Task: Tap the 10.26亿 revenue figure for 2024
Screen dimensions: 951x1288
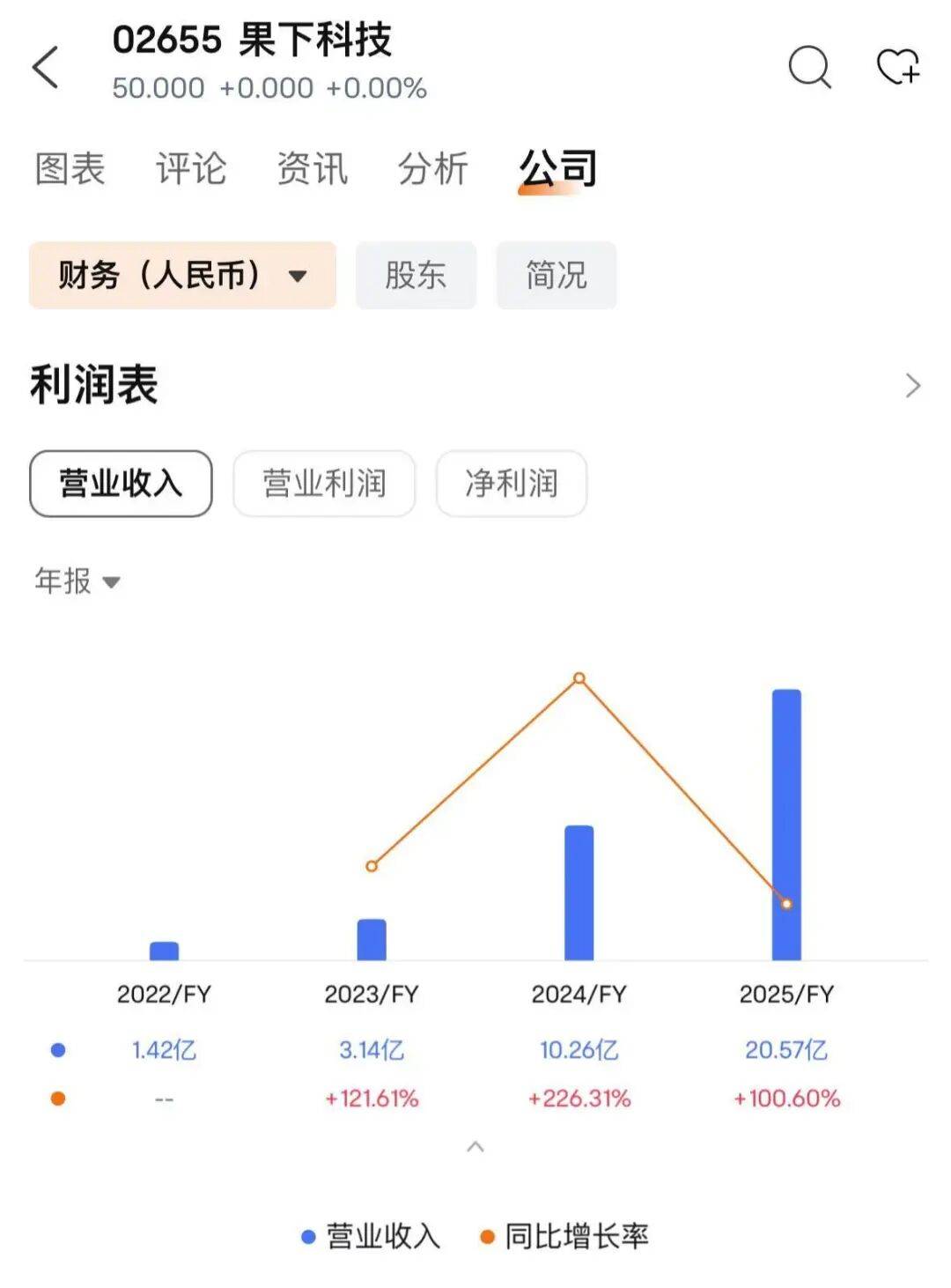Action: point(579,1048)
